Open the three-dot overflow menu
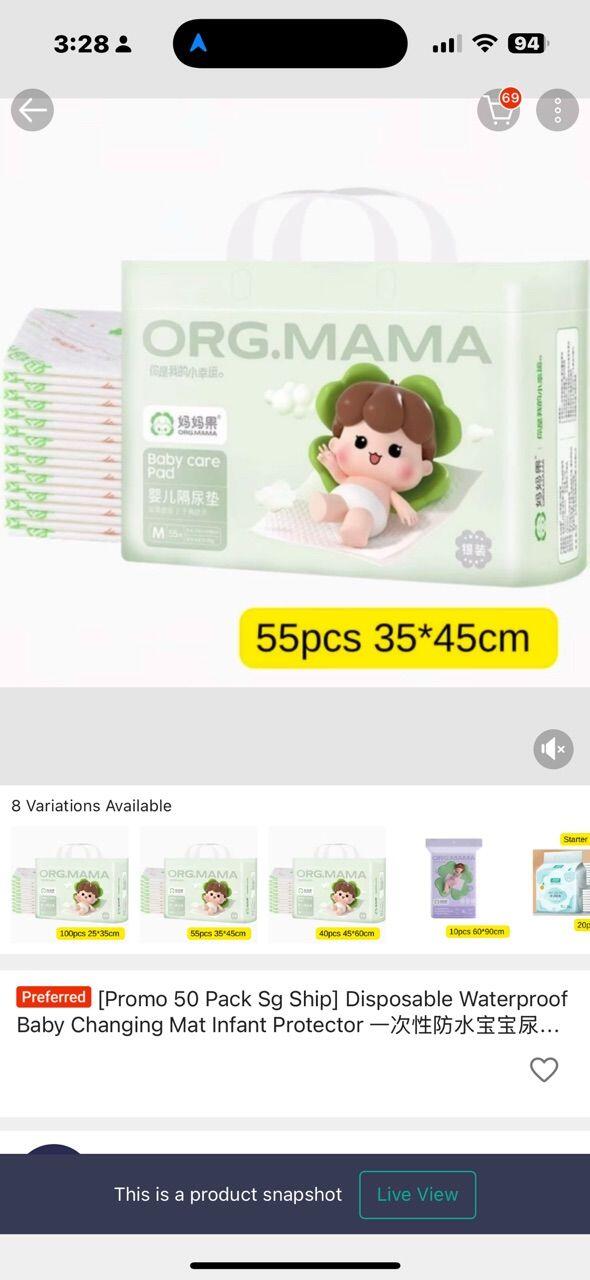This screenshot has width=590, height=1280. (558, 110)
